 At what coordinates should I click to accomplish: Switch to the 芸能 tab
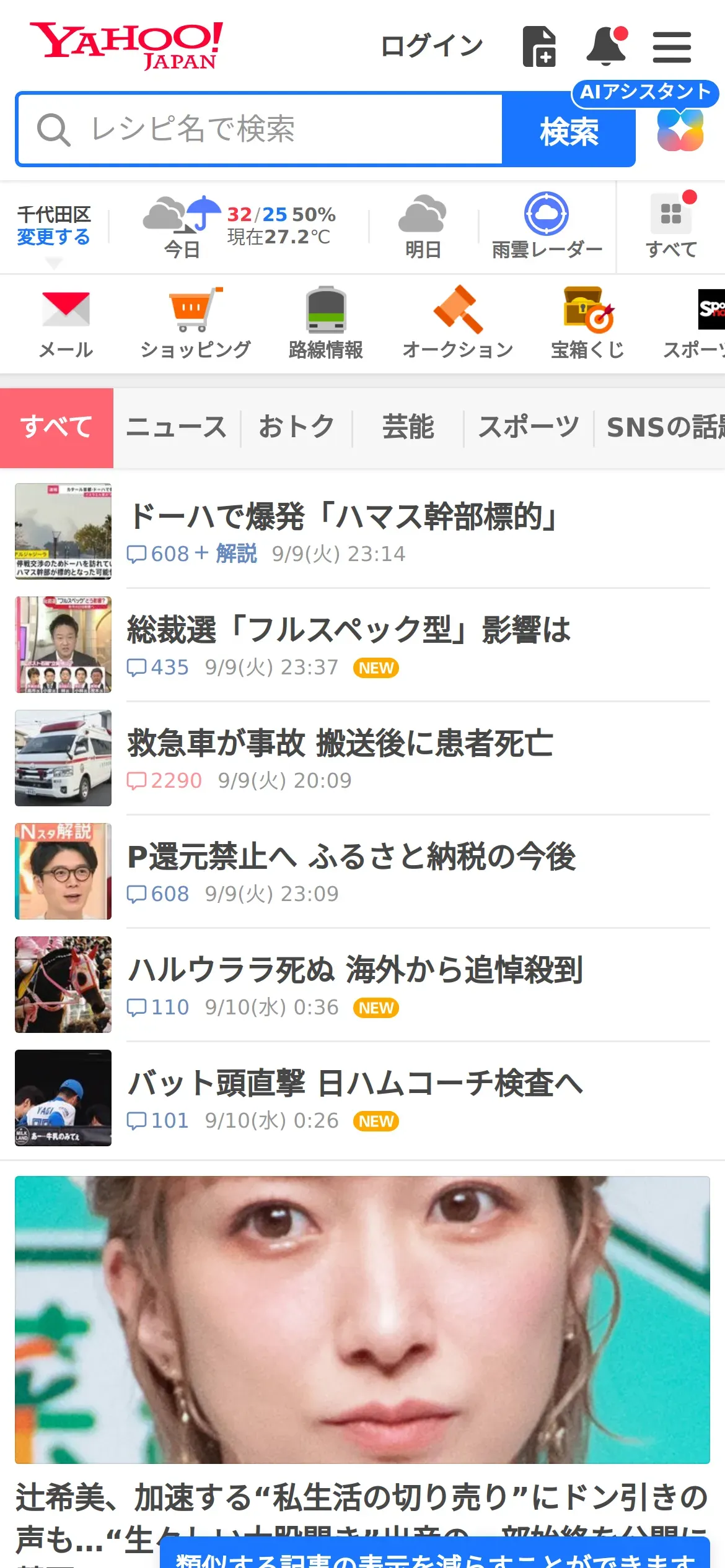(408, 427)
